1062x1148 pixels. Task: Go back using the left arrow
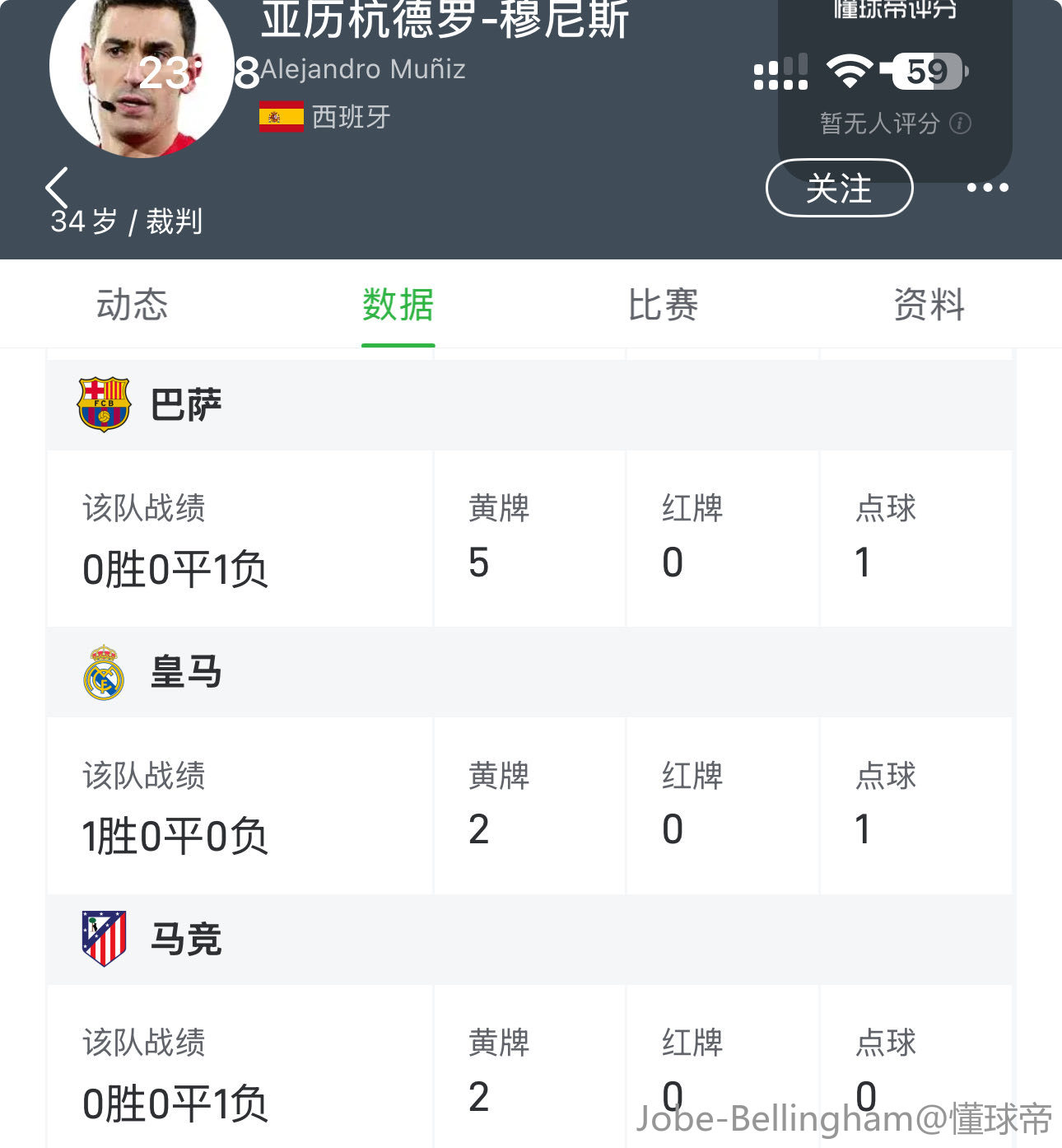click(x=57, y=188)
